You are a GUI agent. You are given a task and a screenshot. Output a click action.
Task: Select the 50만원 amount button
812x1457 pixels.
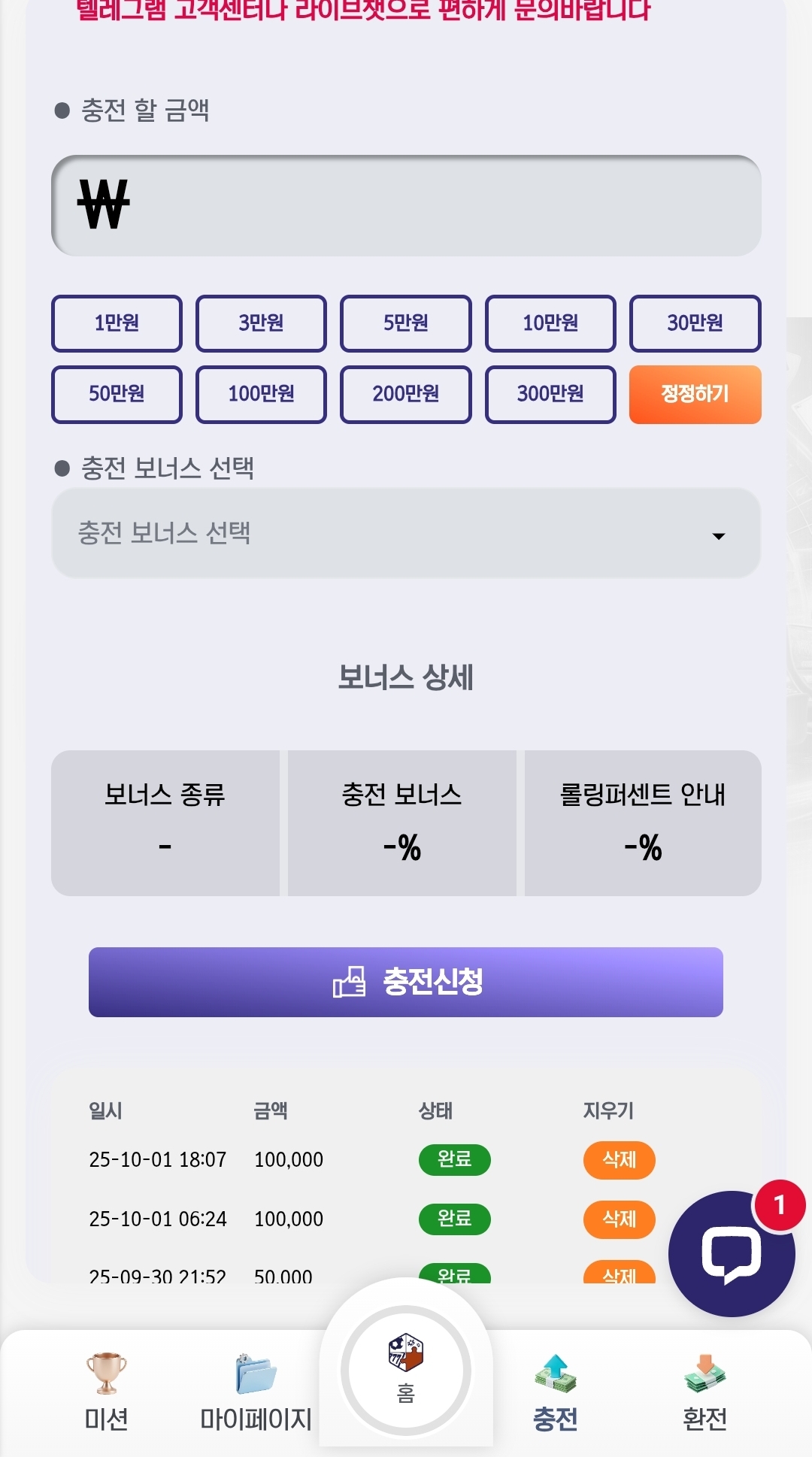tap(117, 394)
